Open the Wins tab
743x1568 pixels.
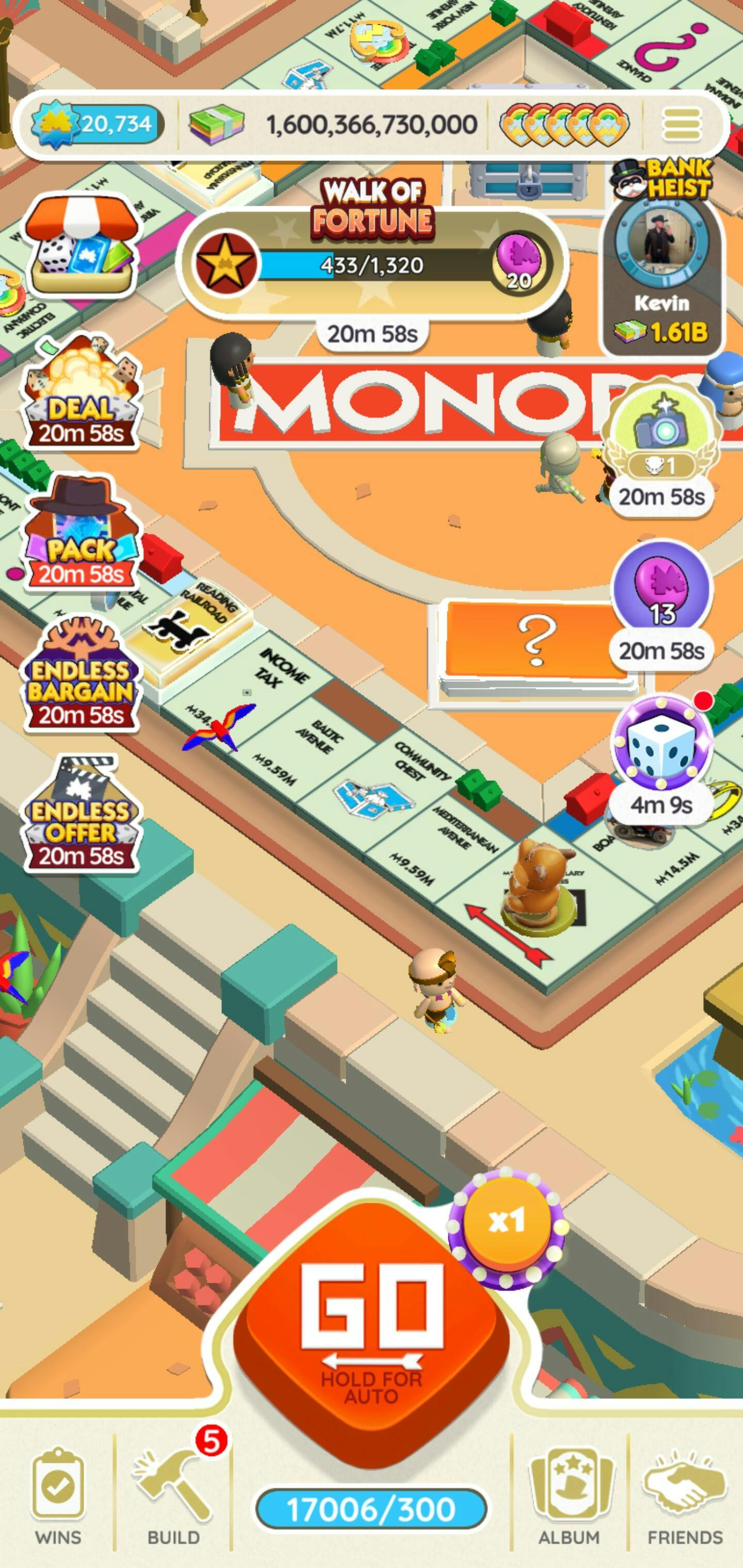coord(58,1497)
